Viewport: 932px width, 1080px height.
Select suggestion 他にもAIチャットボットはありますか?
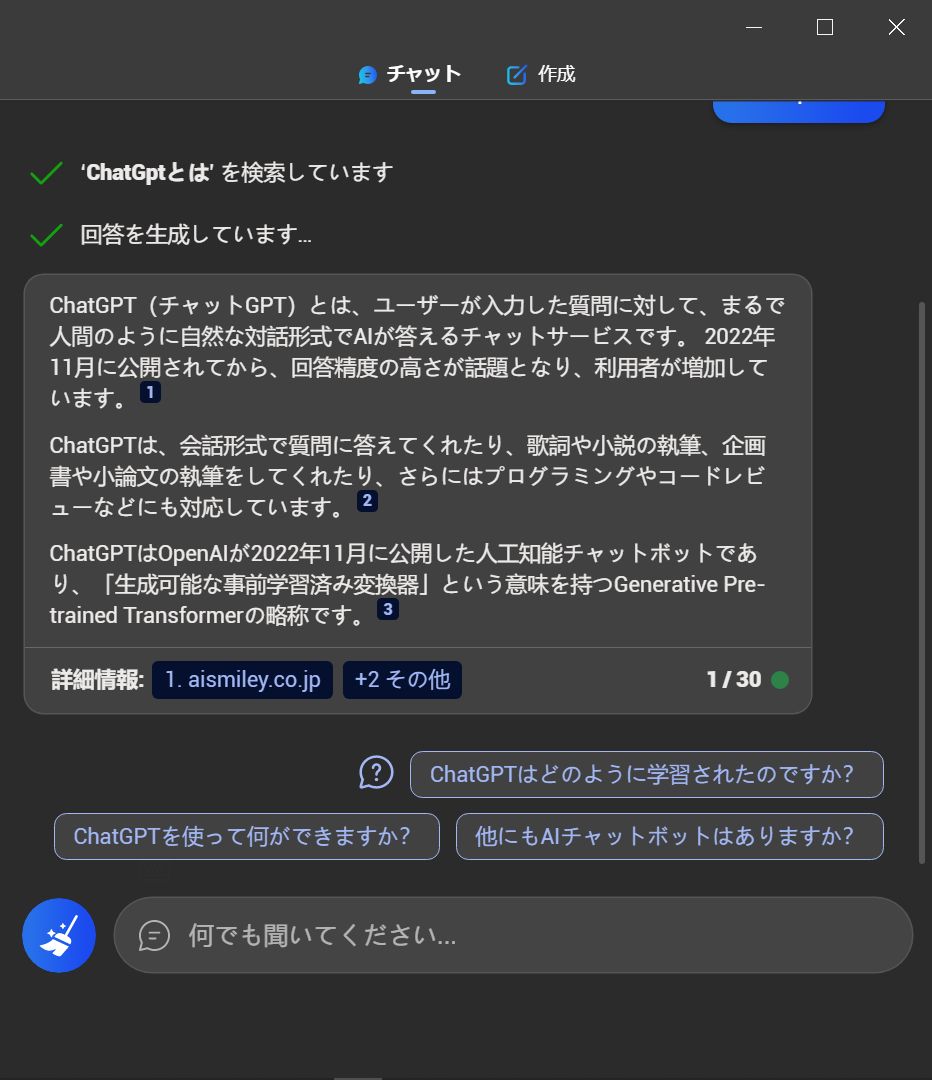669,837
